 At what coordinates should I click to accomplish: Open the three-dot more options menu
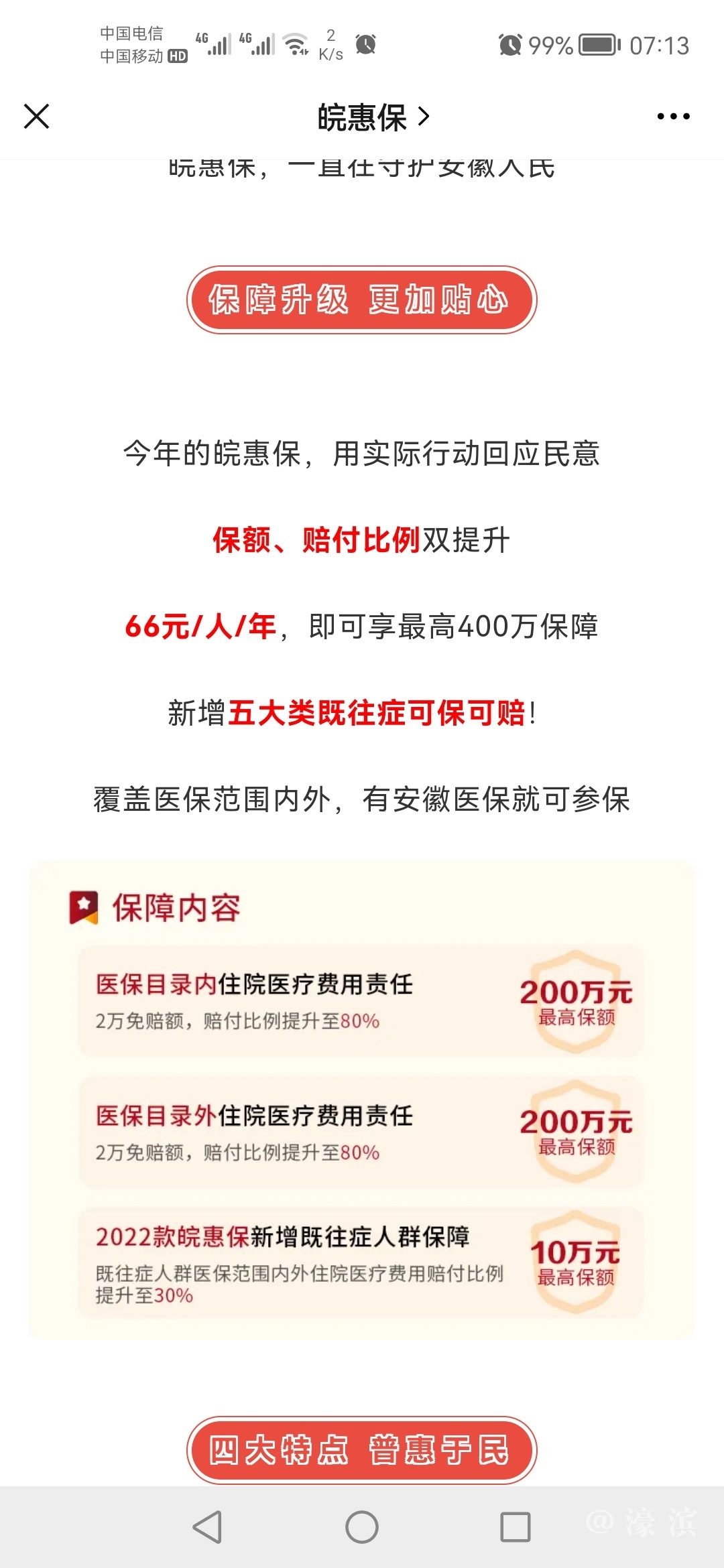673,117
